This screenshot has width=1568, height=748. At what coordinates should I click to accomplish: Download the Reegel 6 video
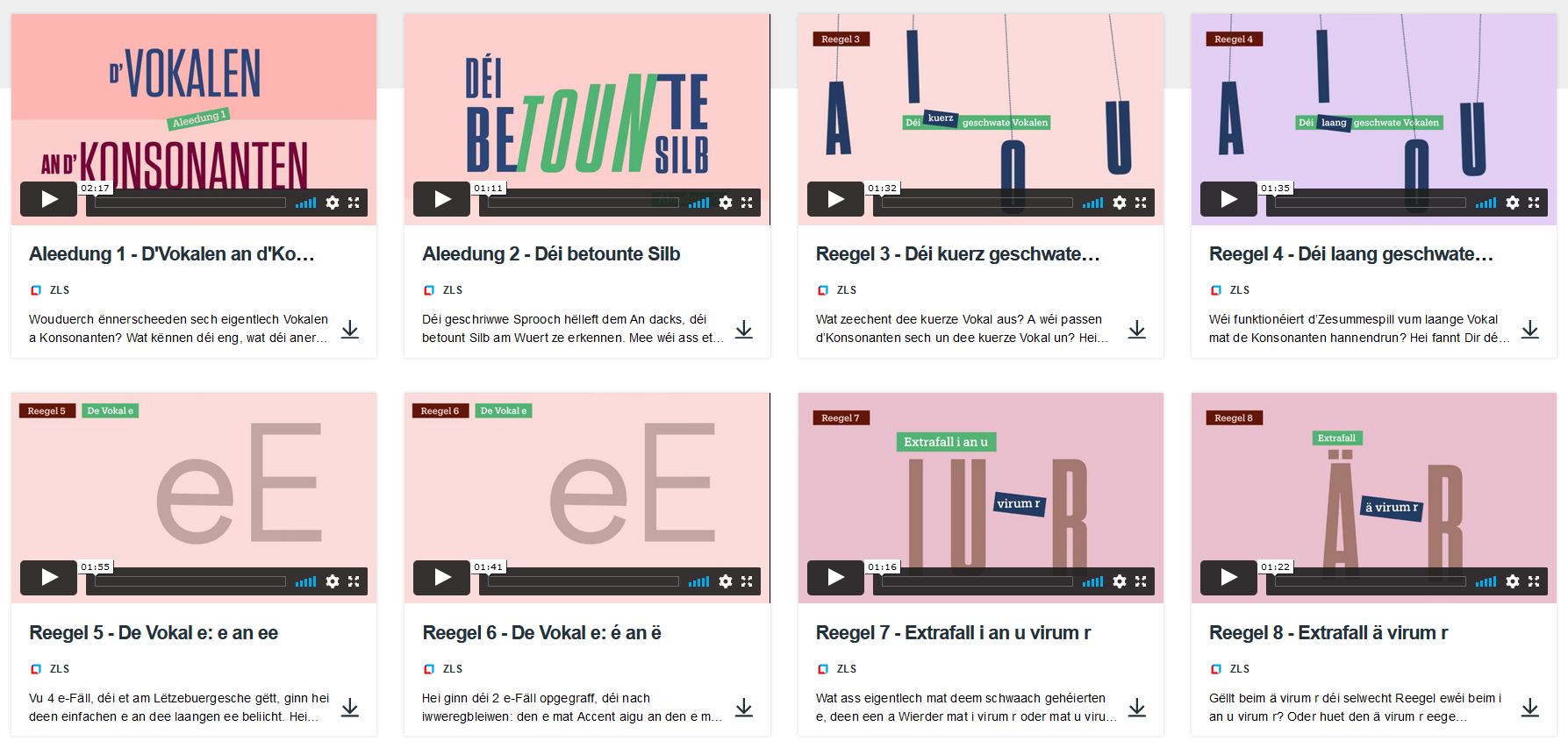tap(743, 708)
